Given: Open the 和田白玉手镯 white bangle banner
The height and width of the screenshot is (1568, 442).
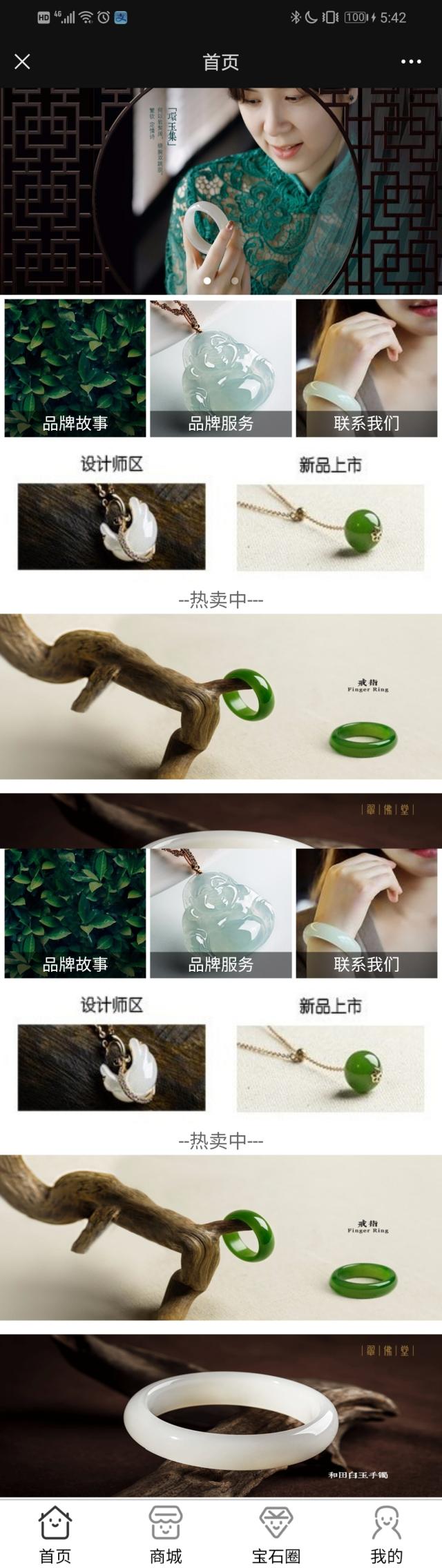Looking at the screenshot, I should pos(221,1415).
